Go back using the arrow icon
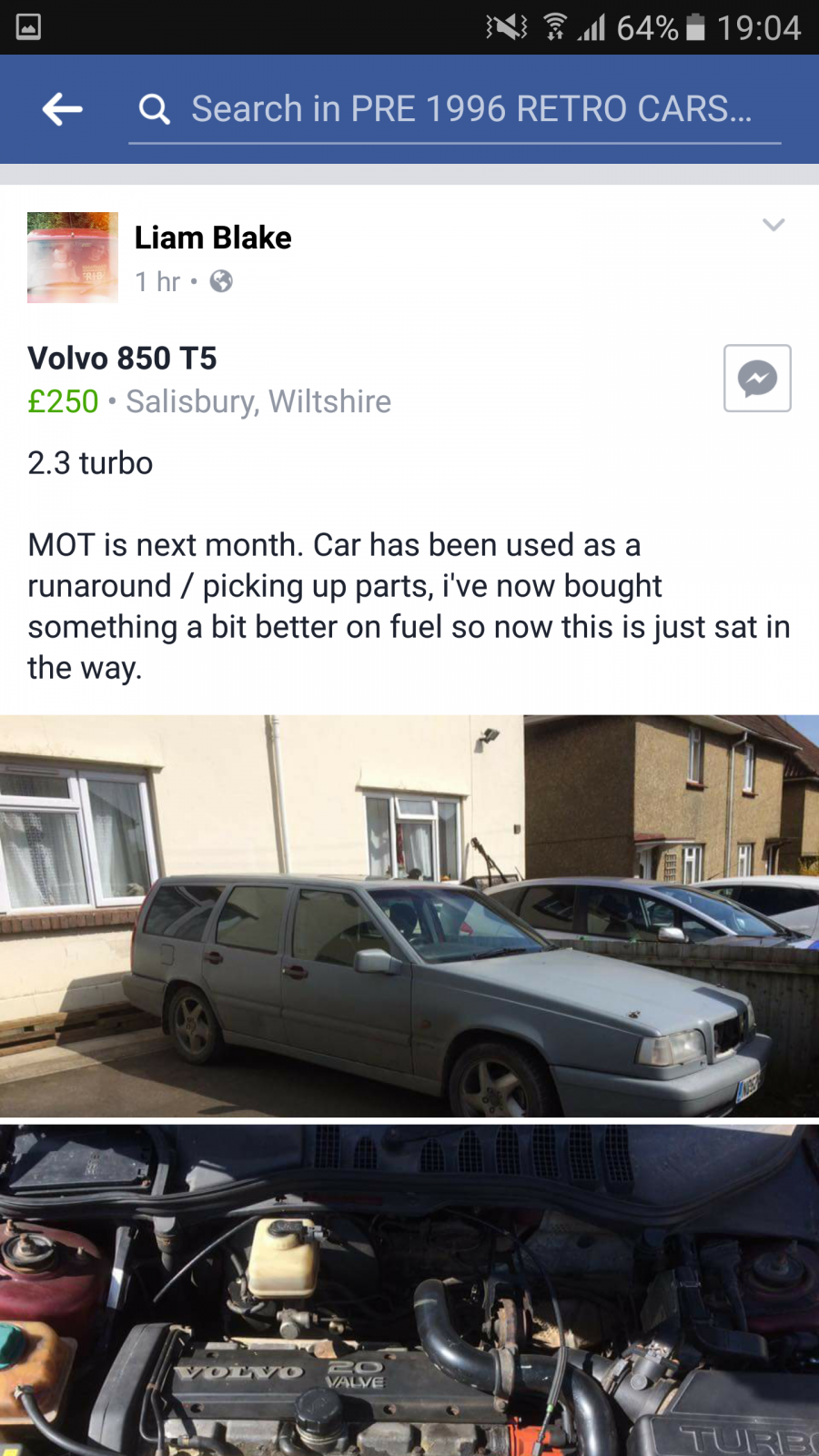The height and width of the screenshot is (1456, 819). click(x=62, y=109)
